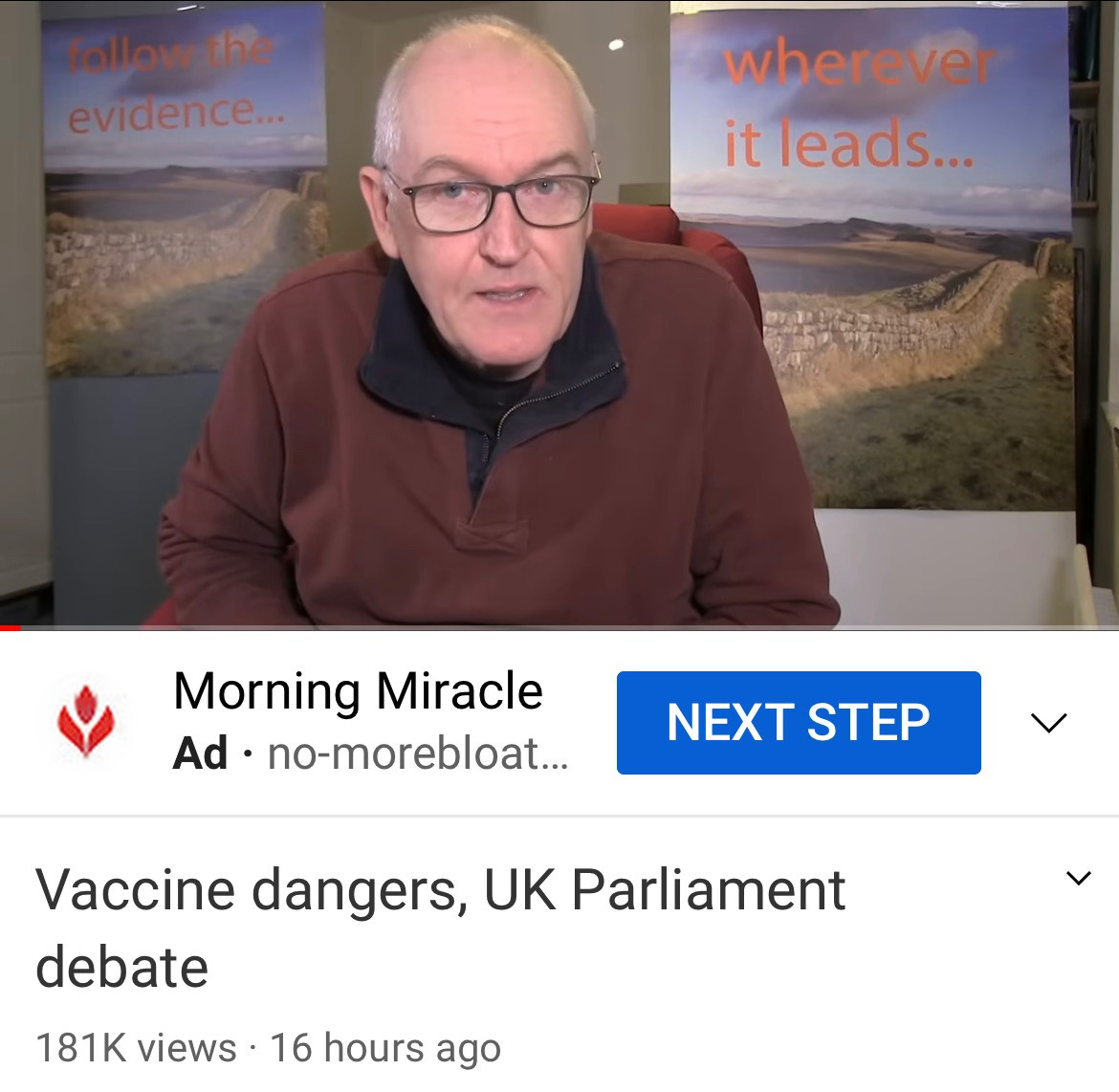Viewport: 1119px width, 1092px height.
Task: Tap the NEXT STEP ad button
Action: [799, 723]
